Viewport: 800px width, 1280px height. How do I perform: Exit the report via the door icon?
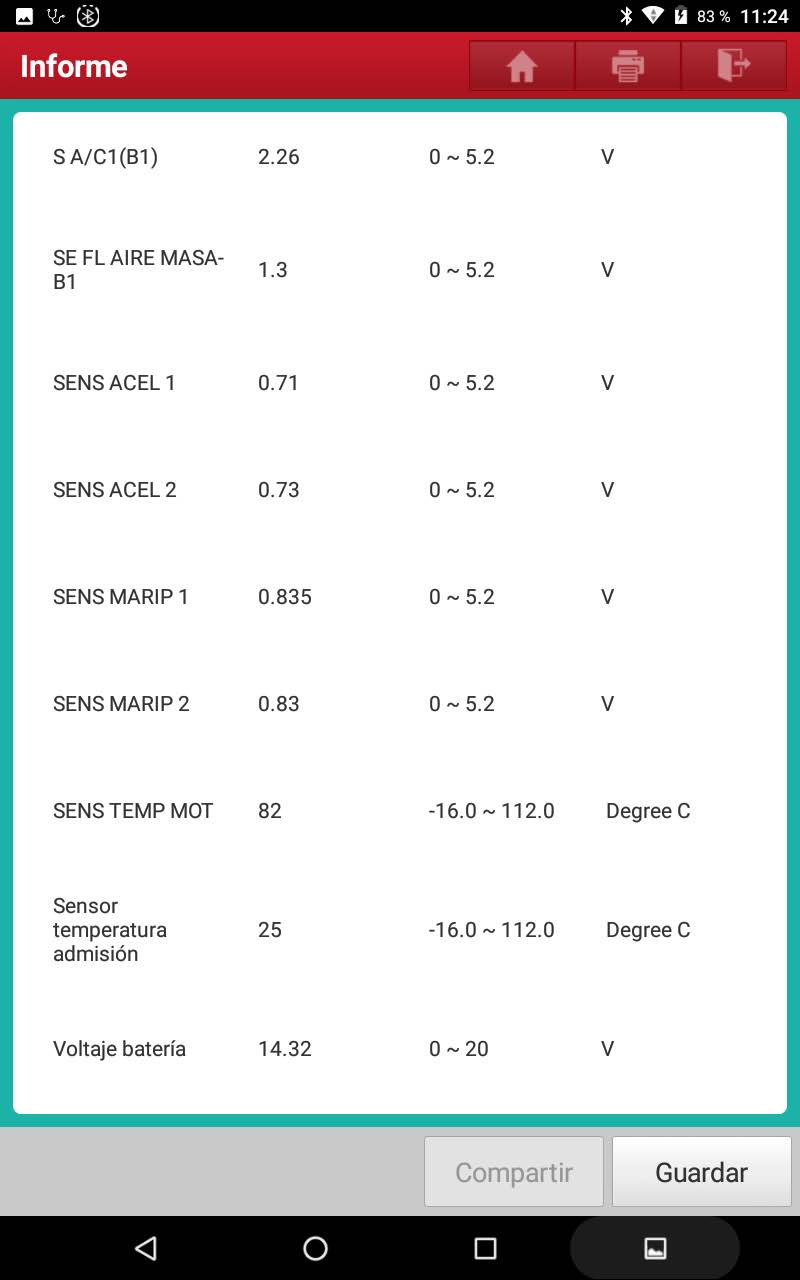point(734,66)
